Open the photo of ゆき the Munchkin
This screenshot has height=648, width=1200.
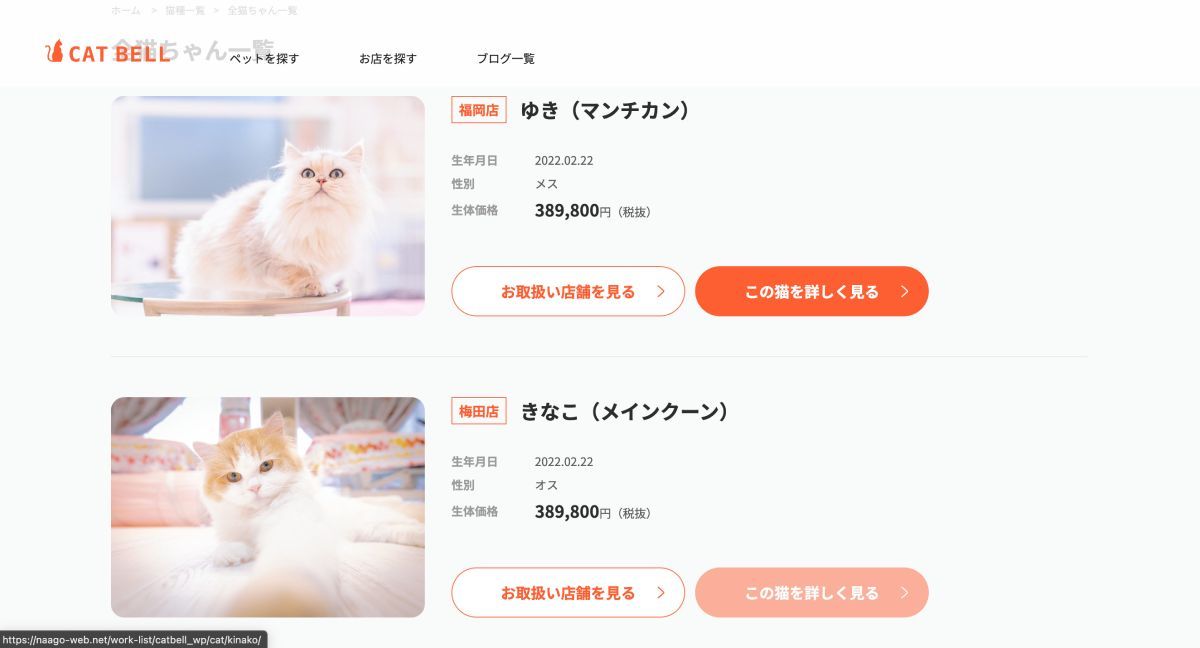(268, 206)
